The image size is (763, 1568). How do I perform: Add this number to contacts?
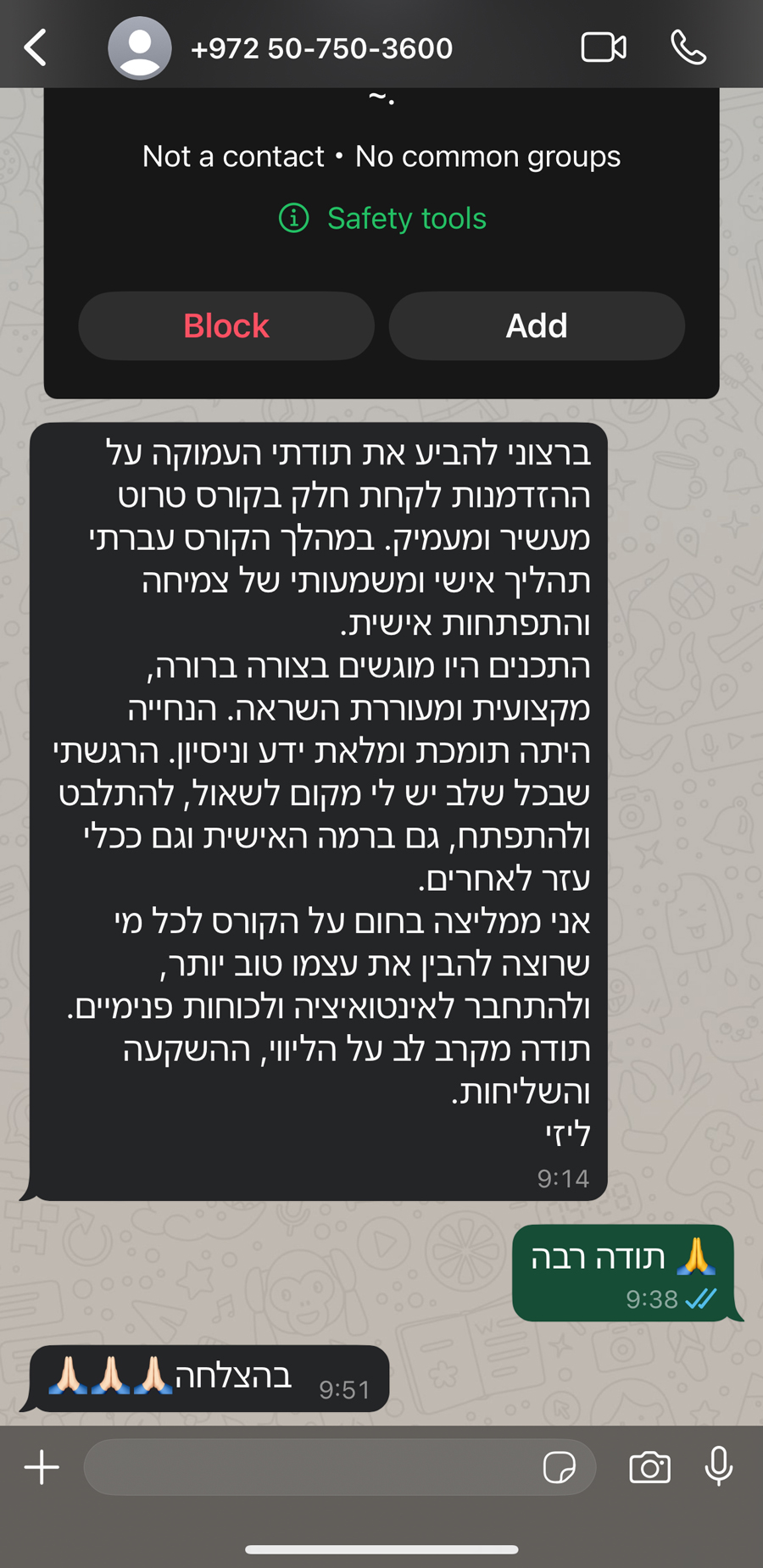[537, 326]
